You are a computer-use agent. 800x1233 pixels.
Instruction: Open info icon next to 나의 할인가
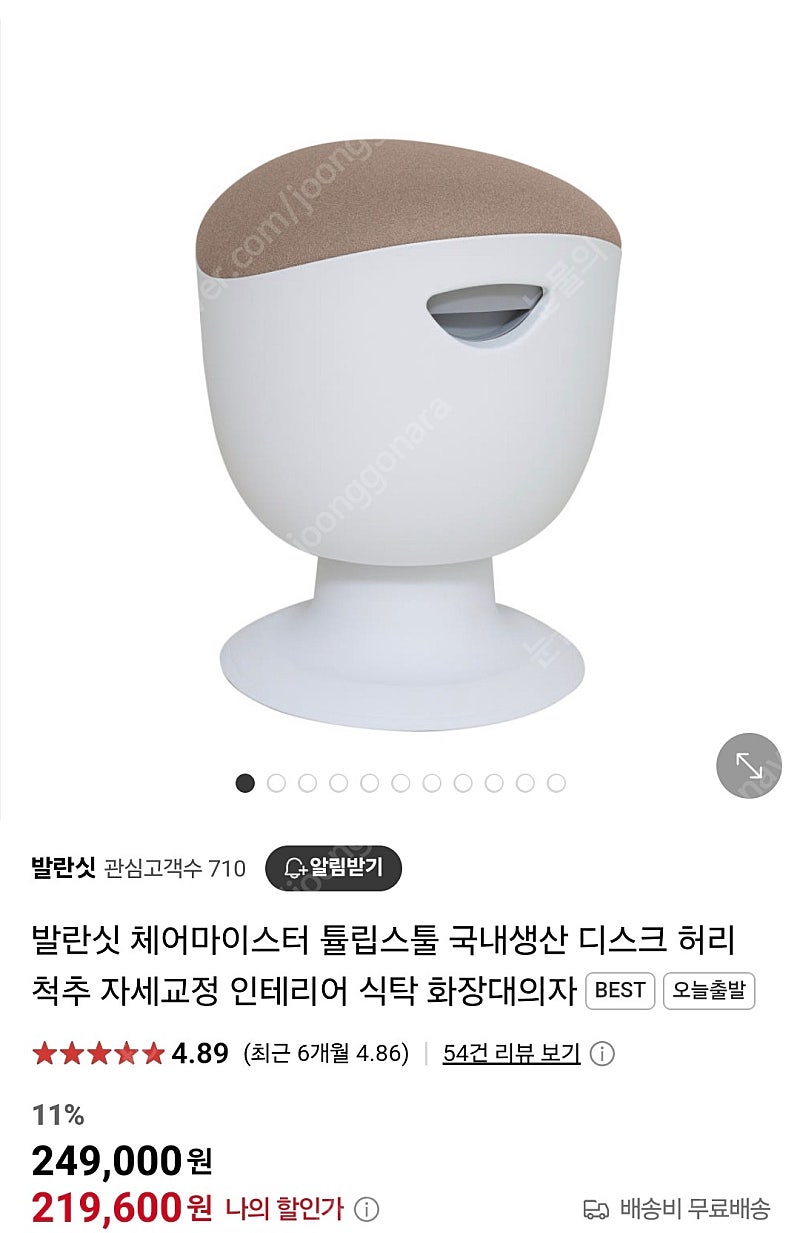[367, 1209]
